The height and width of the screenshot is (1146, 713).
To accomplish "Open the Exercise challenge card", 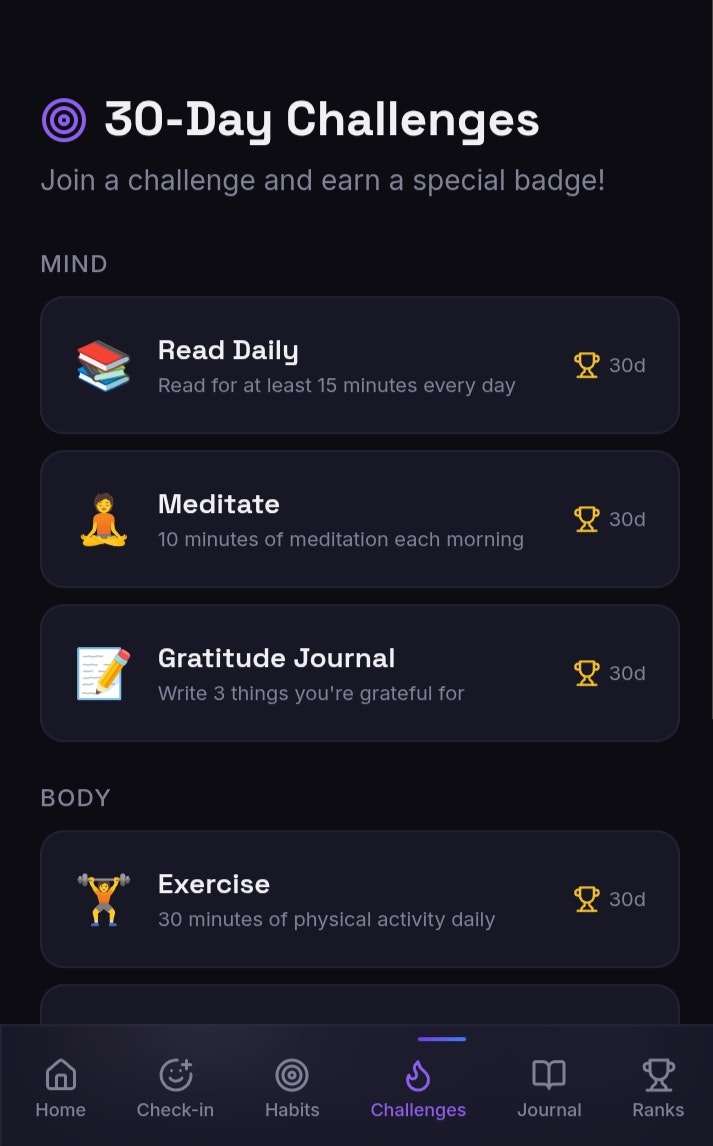I will 359,899.
